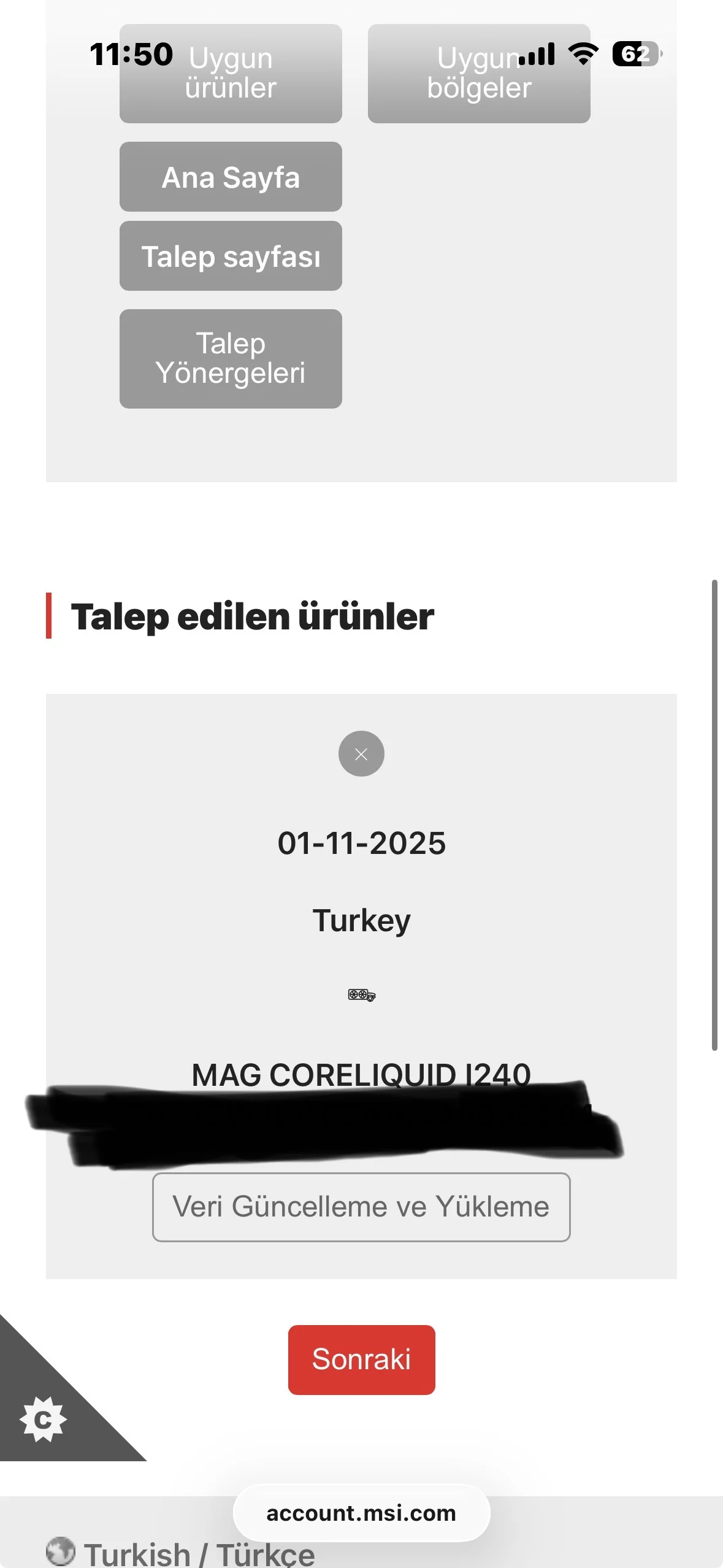The height and width of the screenshot is (1568, 723).
Task: Remove the MAG CORELIQUID I240 claimed product
Action: pos(361,753)
